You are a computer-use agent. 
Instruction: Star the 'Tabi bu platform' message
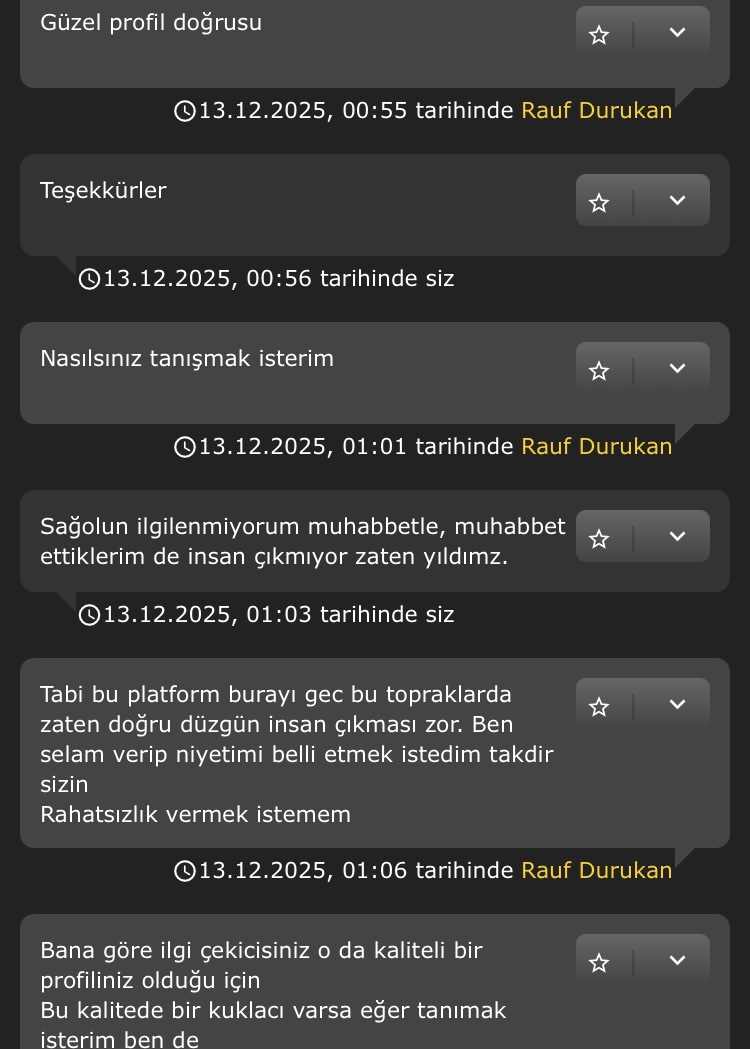pos(599,706)
